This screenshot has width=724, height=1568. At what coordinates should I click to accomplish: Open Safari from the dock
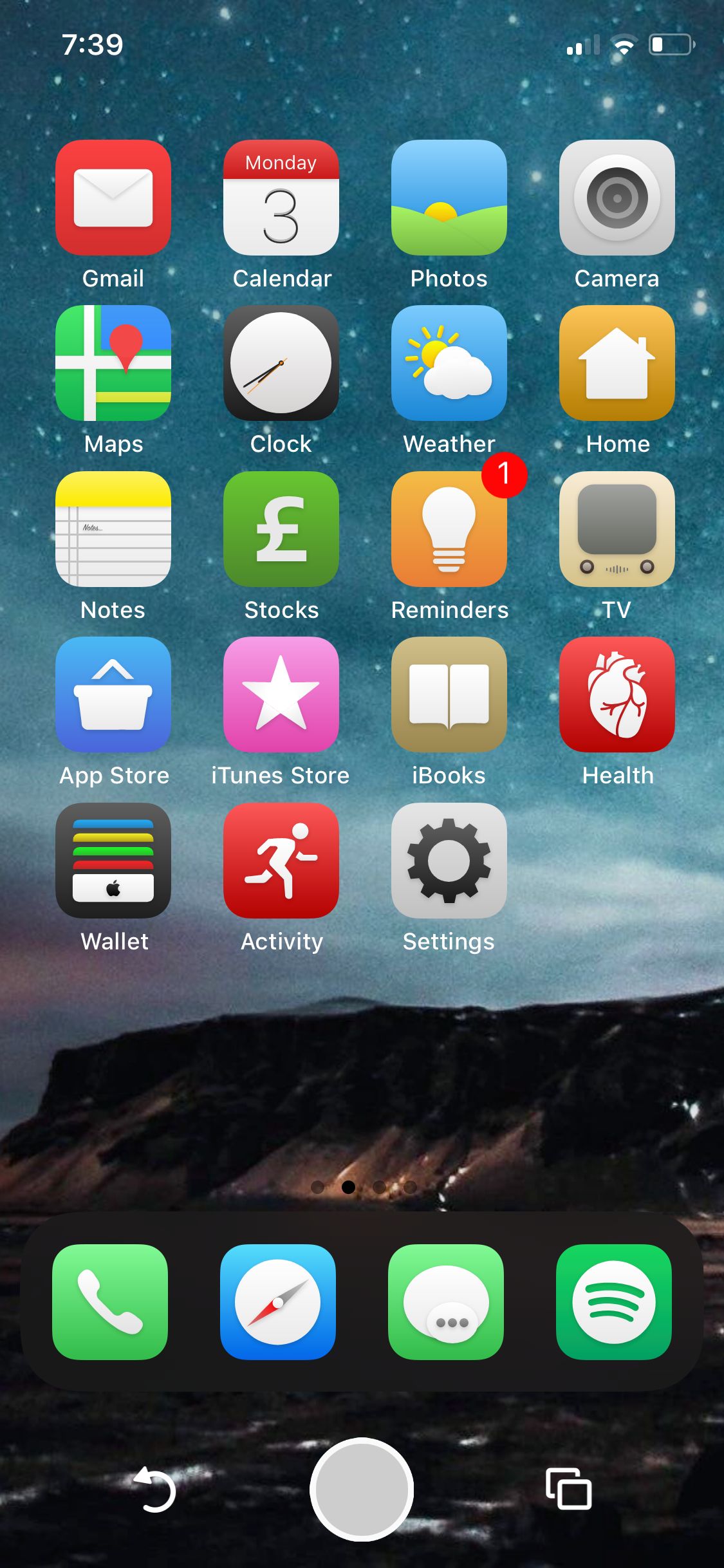point(278,1302)
